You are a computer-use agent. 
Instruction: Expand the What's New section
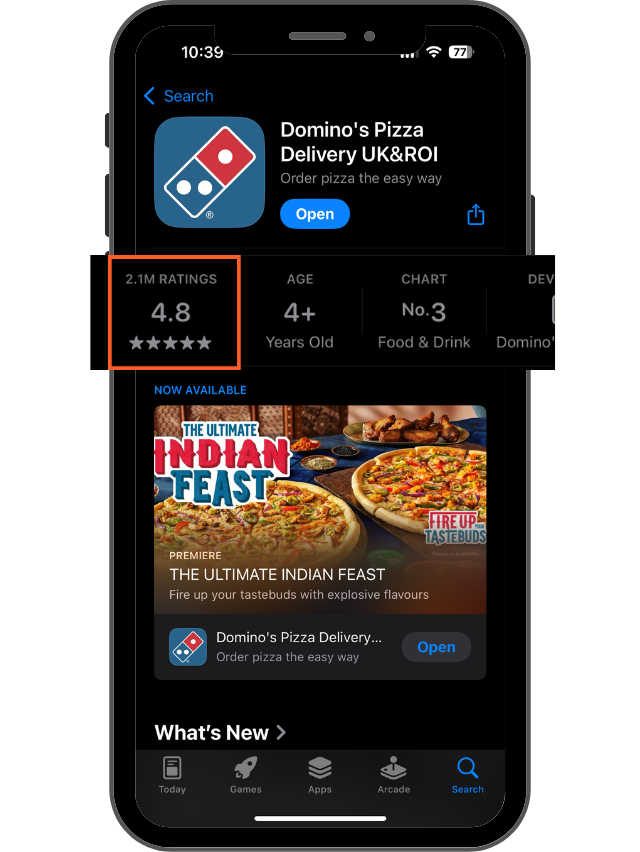[x=220, y=733]
